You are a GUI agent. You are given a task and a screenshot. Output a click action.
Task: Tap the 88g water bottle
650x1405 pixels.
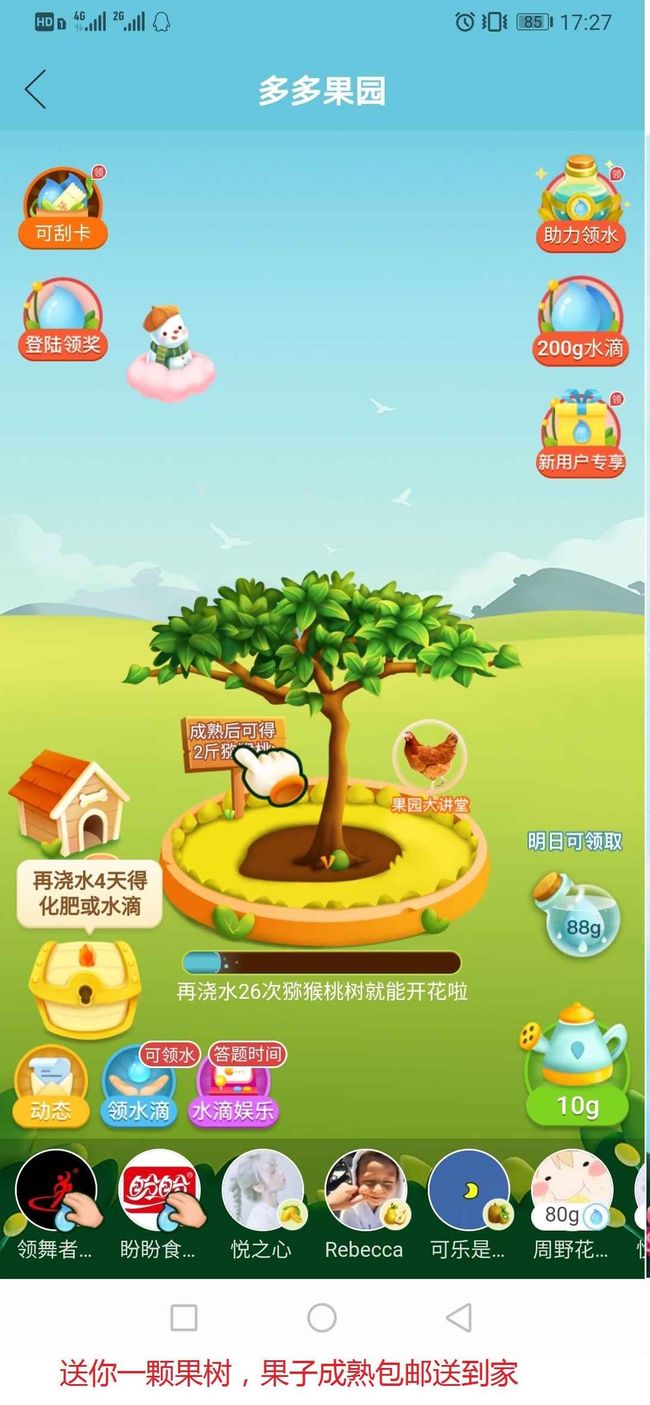coord(576,912)
